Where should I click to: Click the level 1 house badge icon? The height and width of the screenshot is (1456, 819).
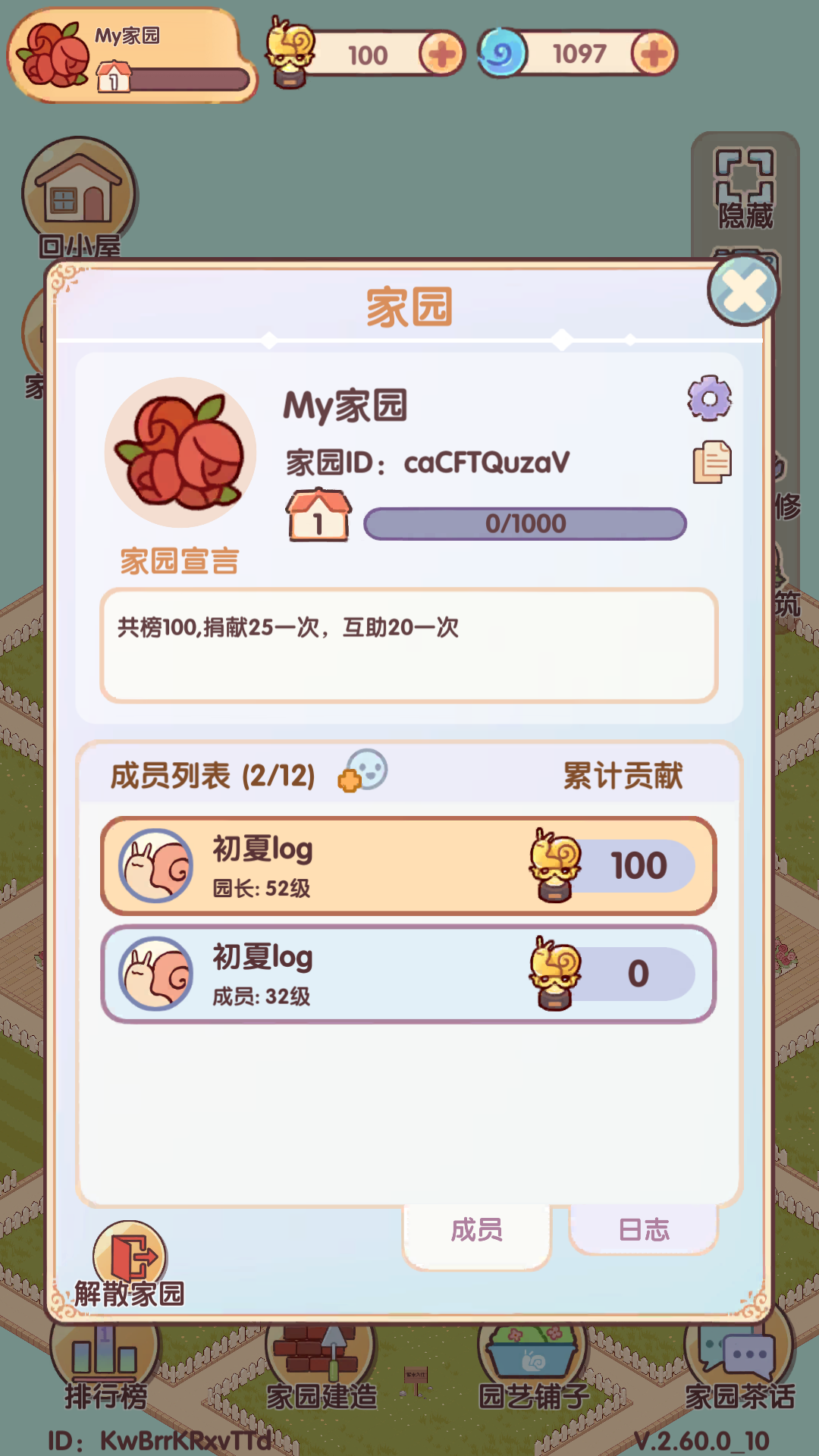pyautogui.click(x=318, y=518)
